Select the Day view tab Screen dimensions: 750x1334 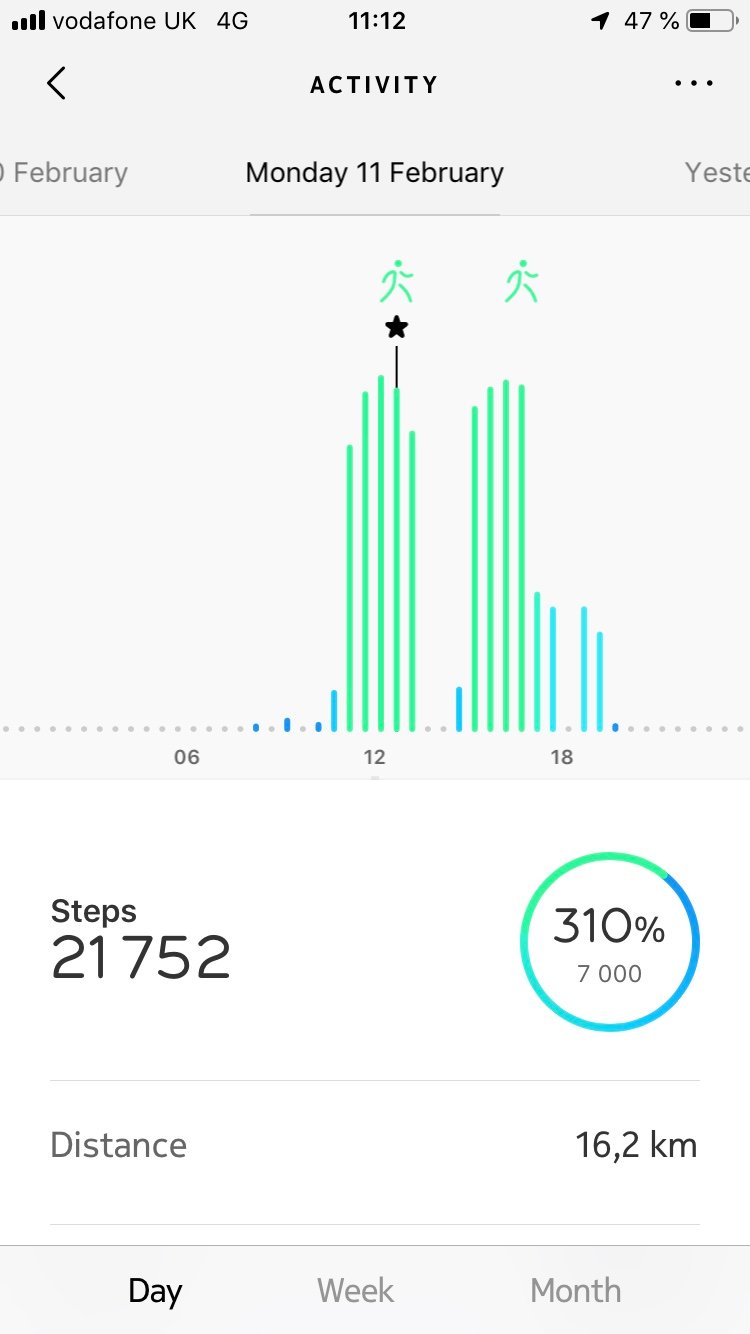point(155,1290)
